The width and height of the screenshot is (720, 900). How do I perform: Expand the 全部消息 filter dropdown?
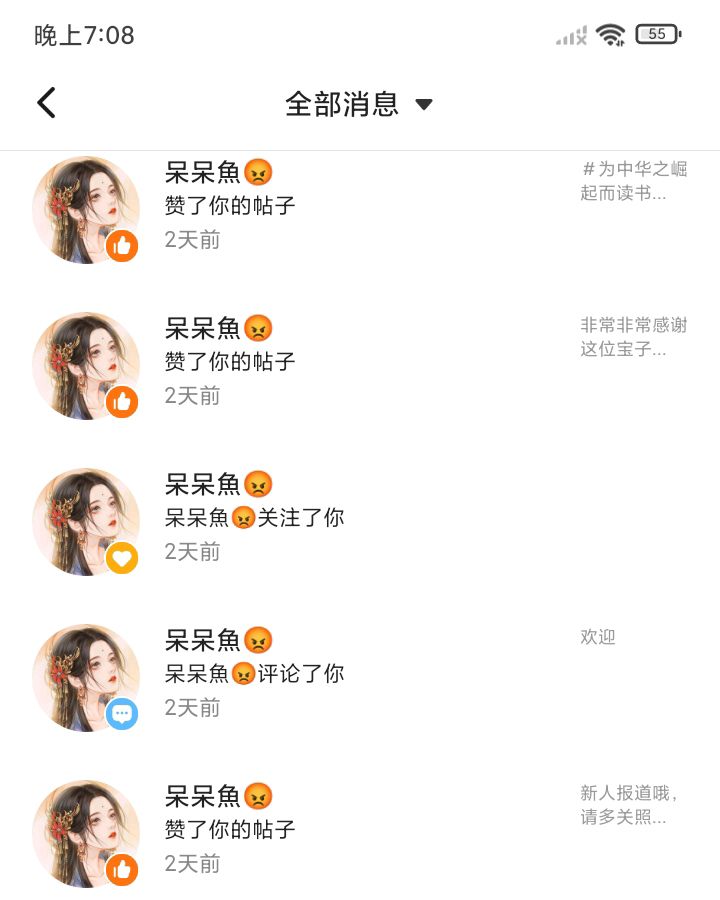tap(358, 104)
